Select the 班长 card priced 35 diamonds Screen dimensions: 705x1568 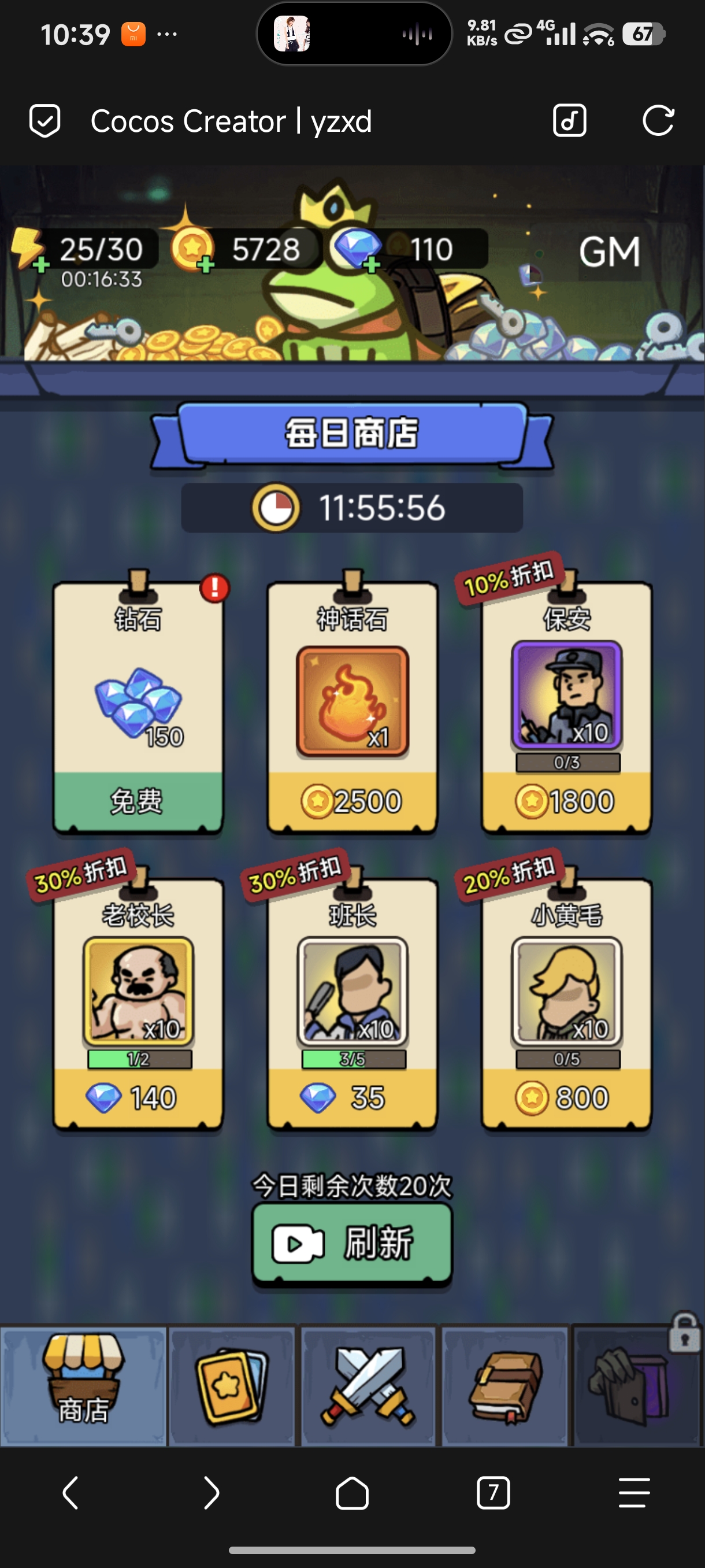[x=352, y=1097]
